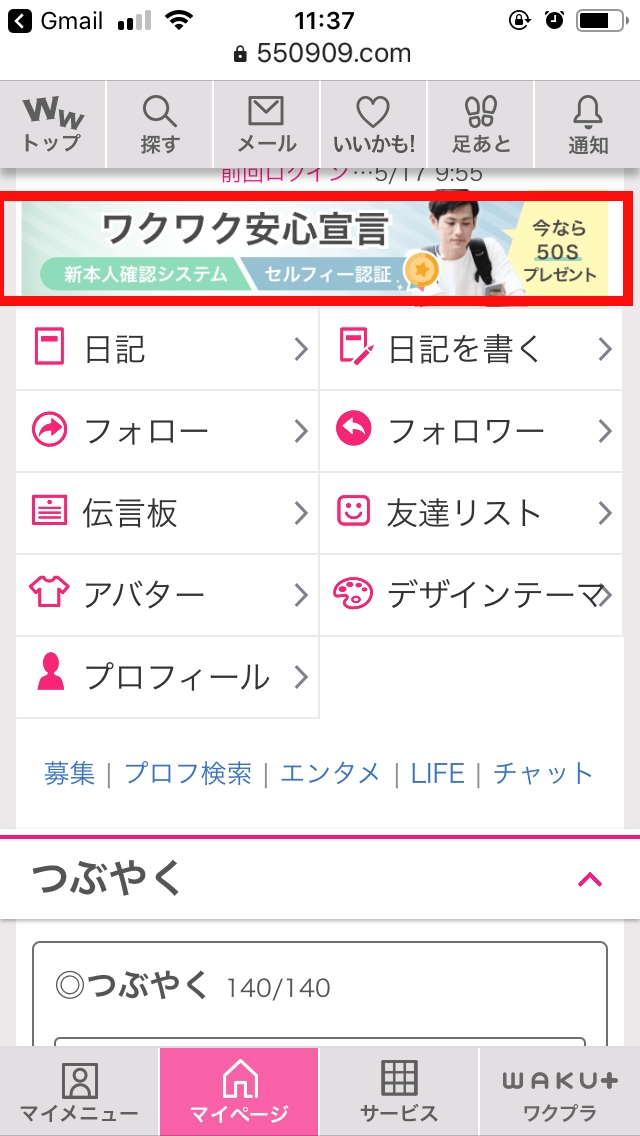Open the ワクワク安心宣言 banner
Viewport: 640px width, 1136px height.
click(315, 248)
